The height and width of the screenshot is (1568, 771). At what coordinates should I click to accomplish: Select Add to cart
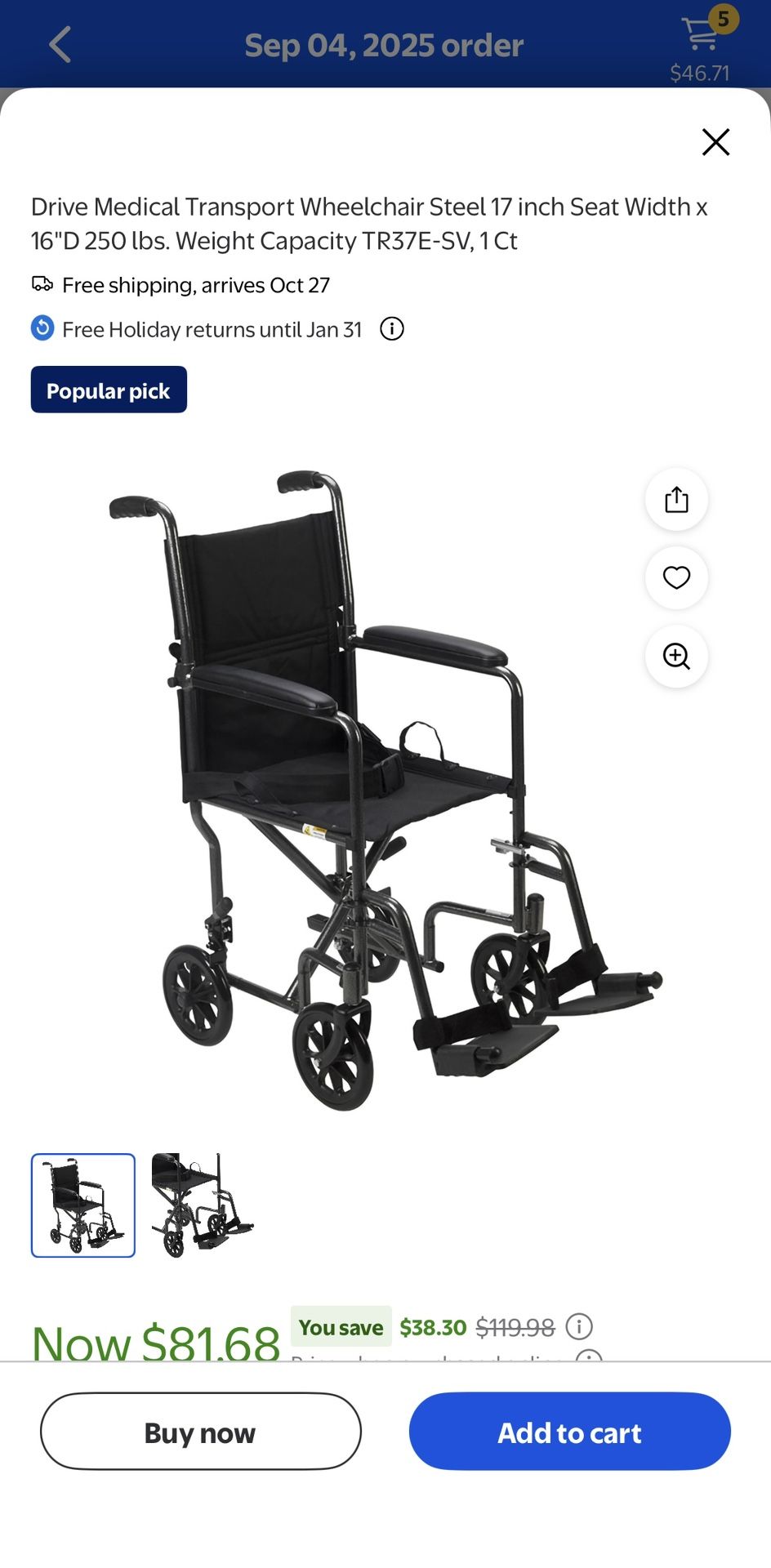[569, 1432]
